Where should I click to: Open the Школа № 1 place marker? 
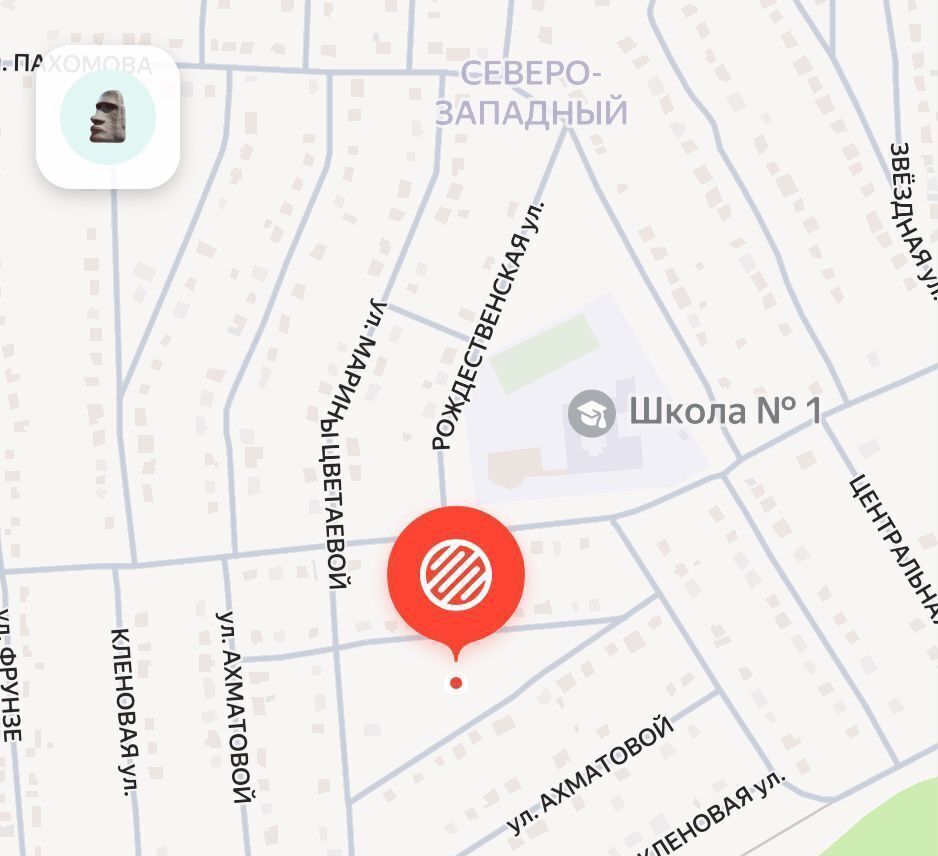click(x=592, y=413)
